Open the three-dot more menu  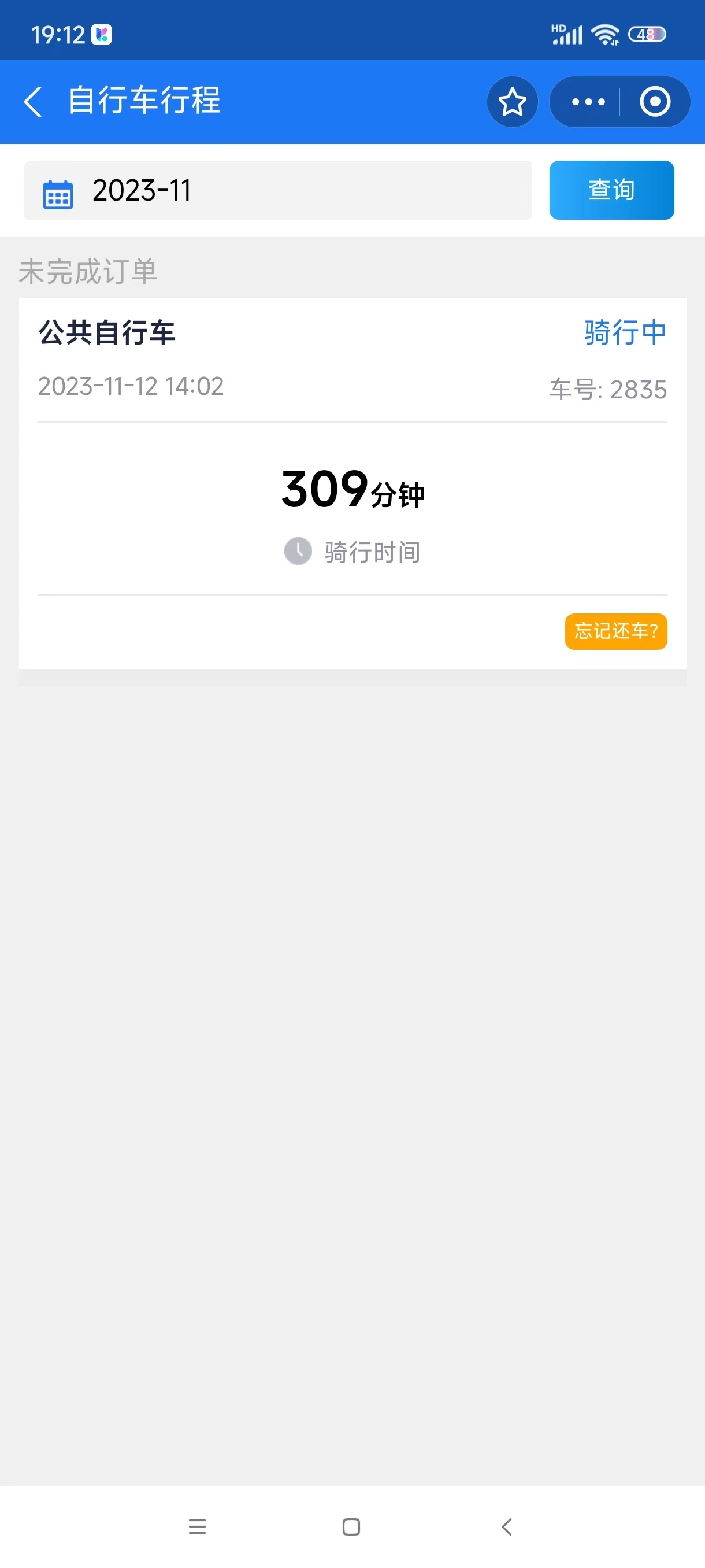[588, 102]
